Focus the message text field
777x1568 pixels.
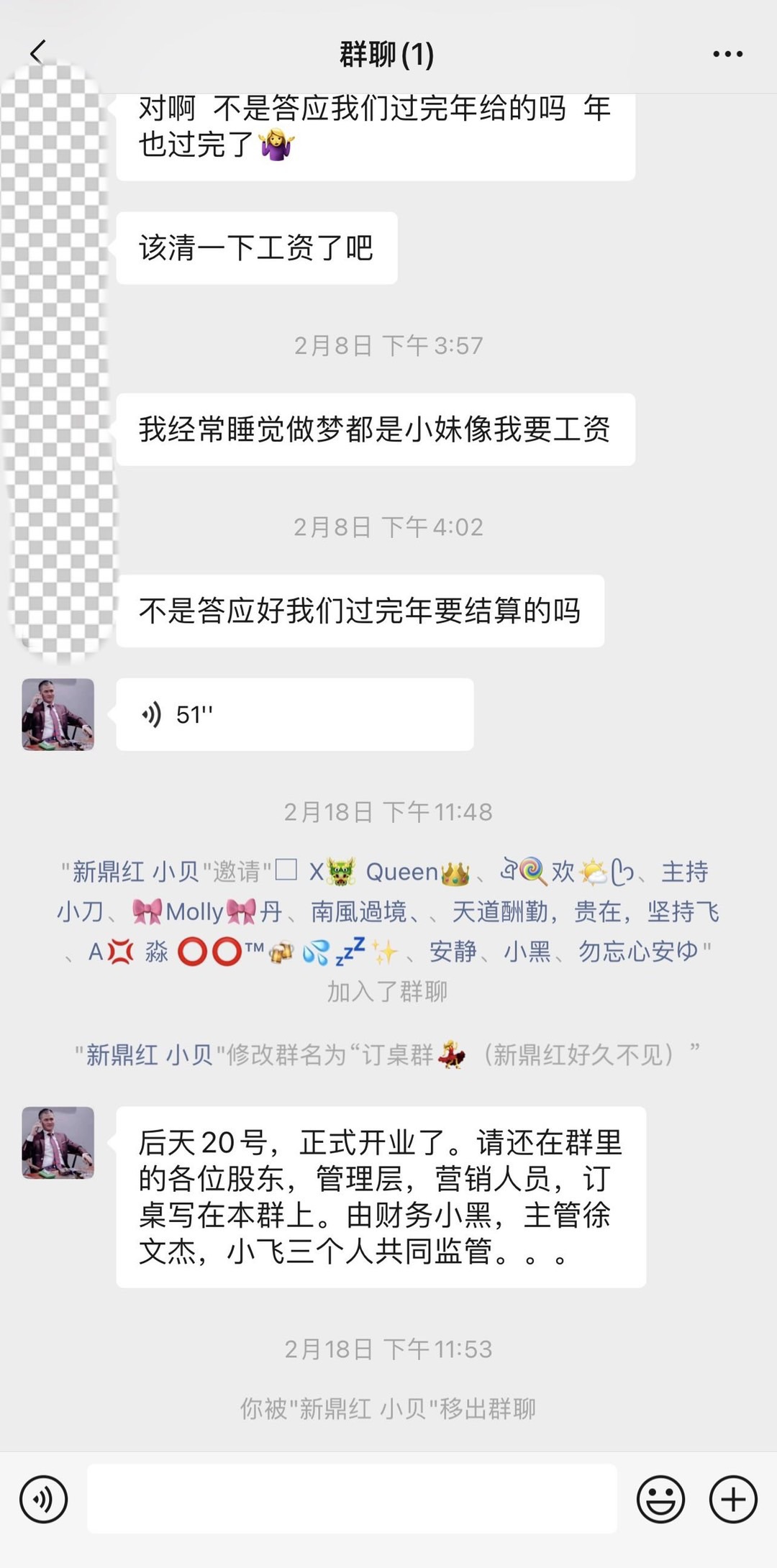[x=352, y=1500]
